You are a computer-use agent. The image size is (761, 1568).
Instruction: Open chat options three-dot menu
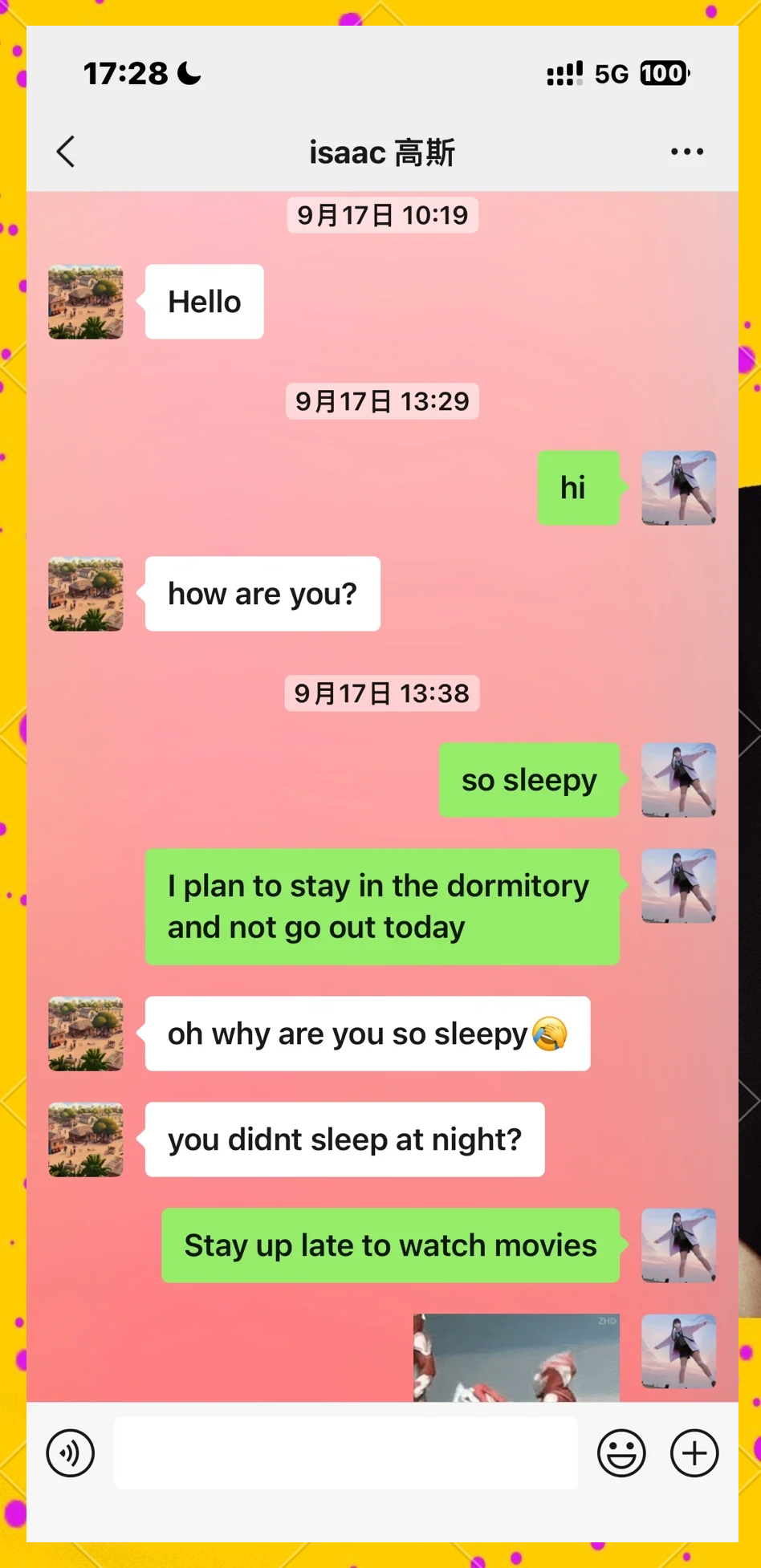(x=687, y=152)
